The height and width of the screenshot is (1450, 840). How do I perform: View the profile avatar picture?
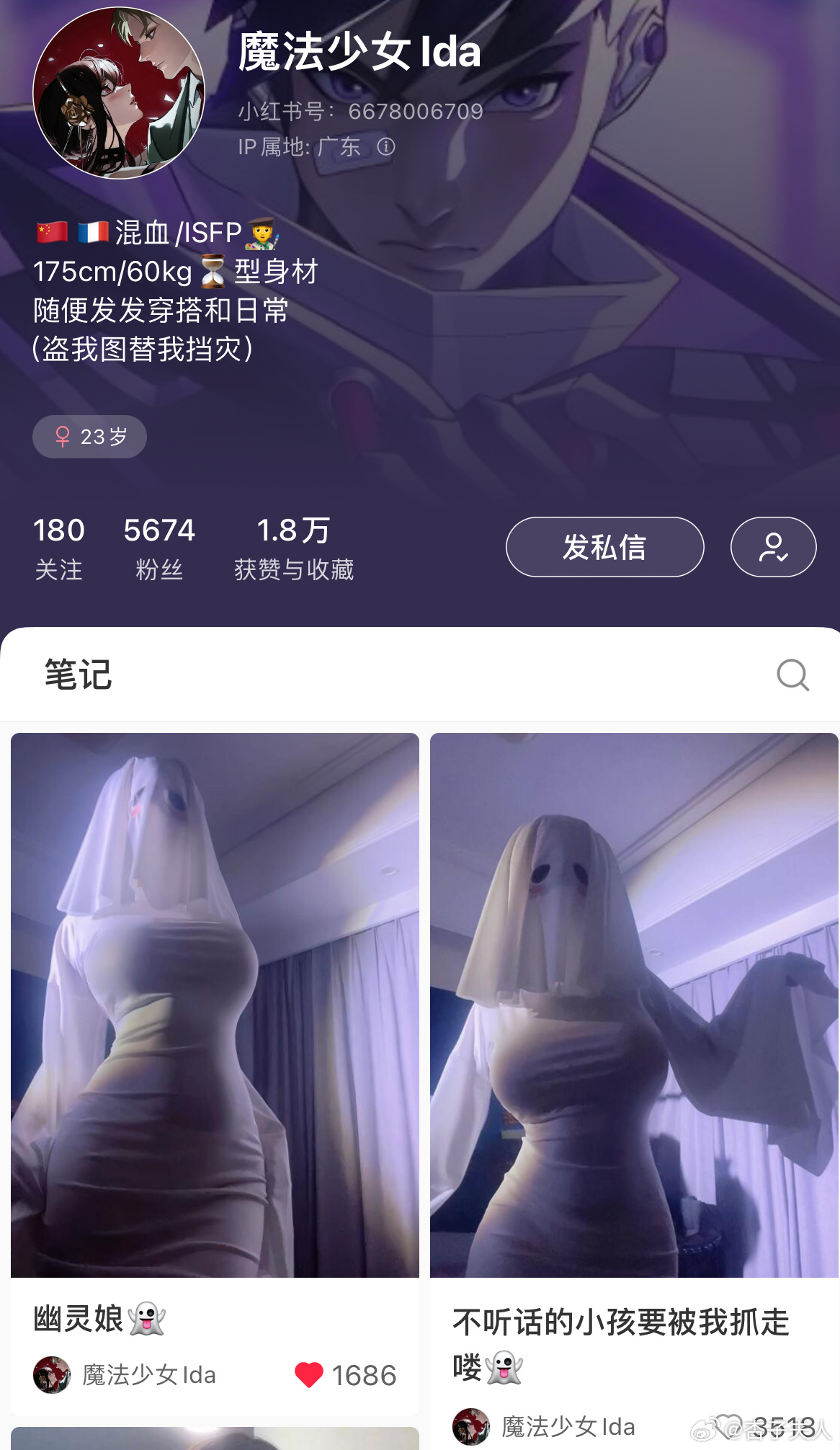pyautogui.click(x=119, y=93)
